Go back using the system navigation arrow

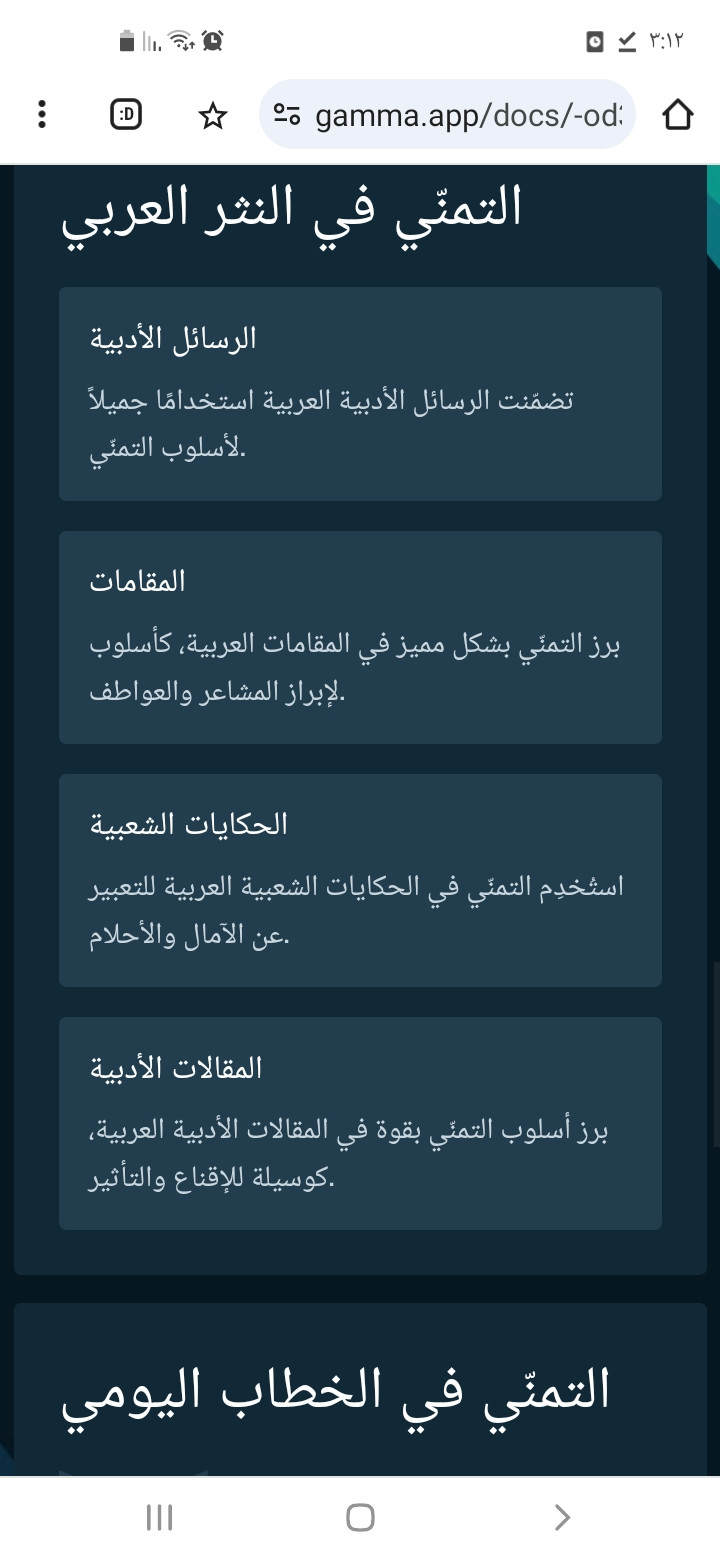(562, 1518)
